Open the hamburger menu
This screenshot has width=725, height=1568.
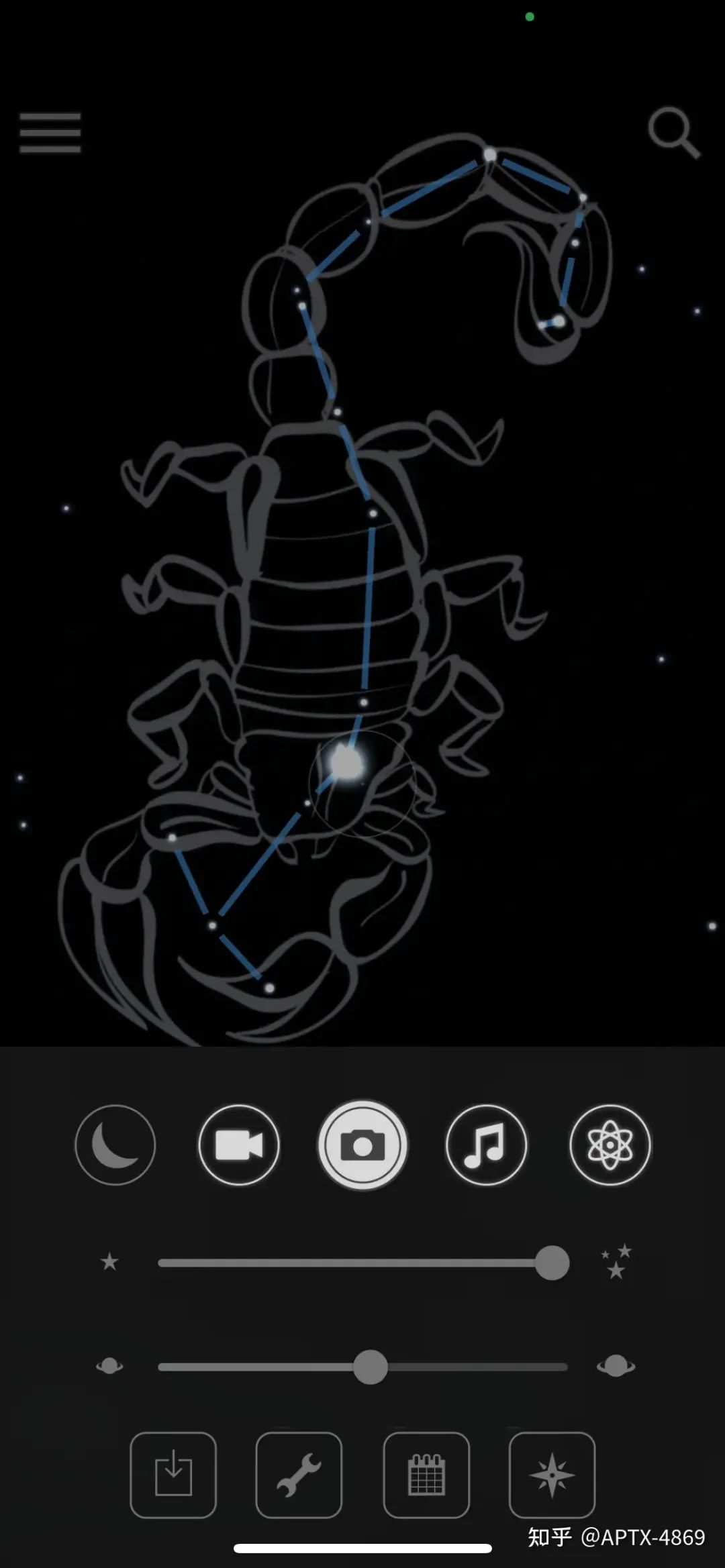[50, 133]
